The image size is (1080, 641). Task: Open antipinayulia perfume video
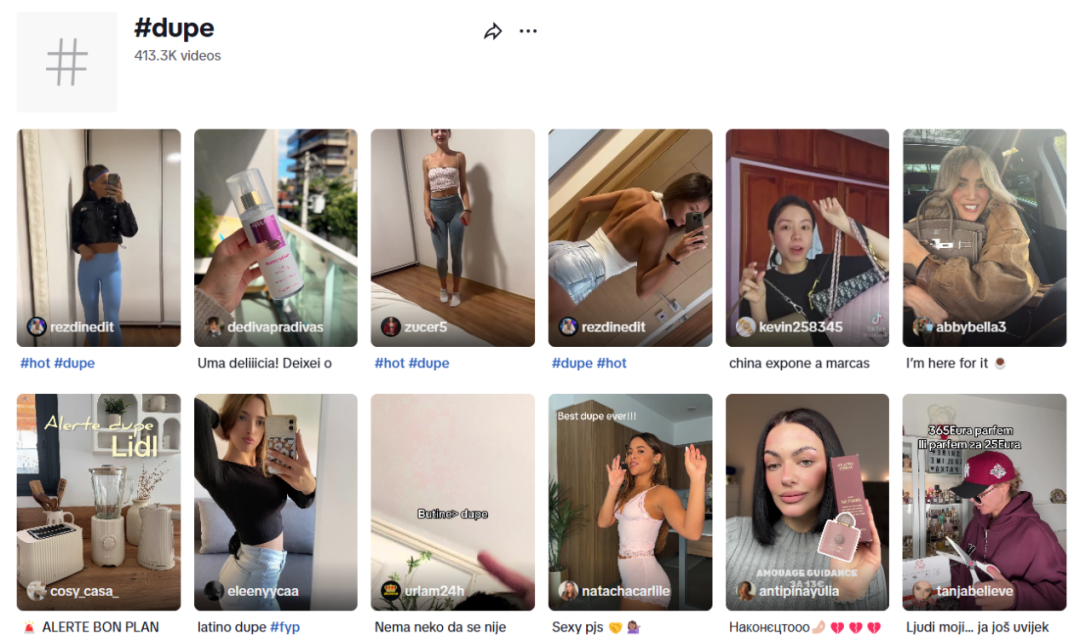(x=807, y=500)
